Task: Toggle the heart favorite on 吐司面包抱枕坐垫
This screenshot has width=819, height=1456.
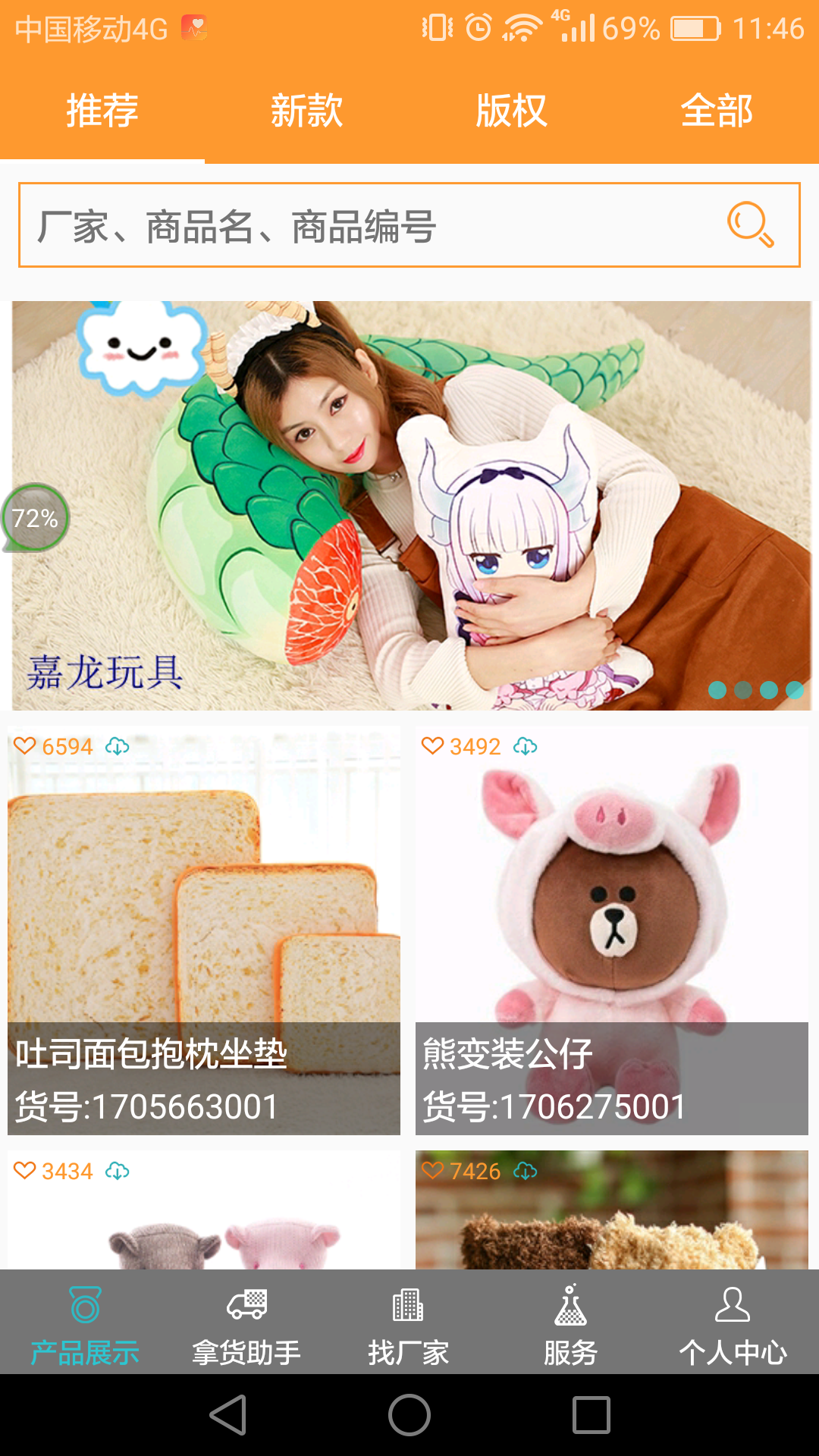Action: pyautogui.click(x=26, y=746)
